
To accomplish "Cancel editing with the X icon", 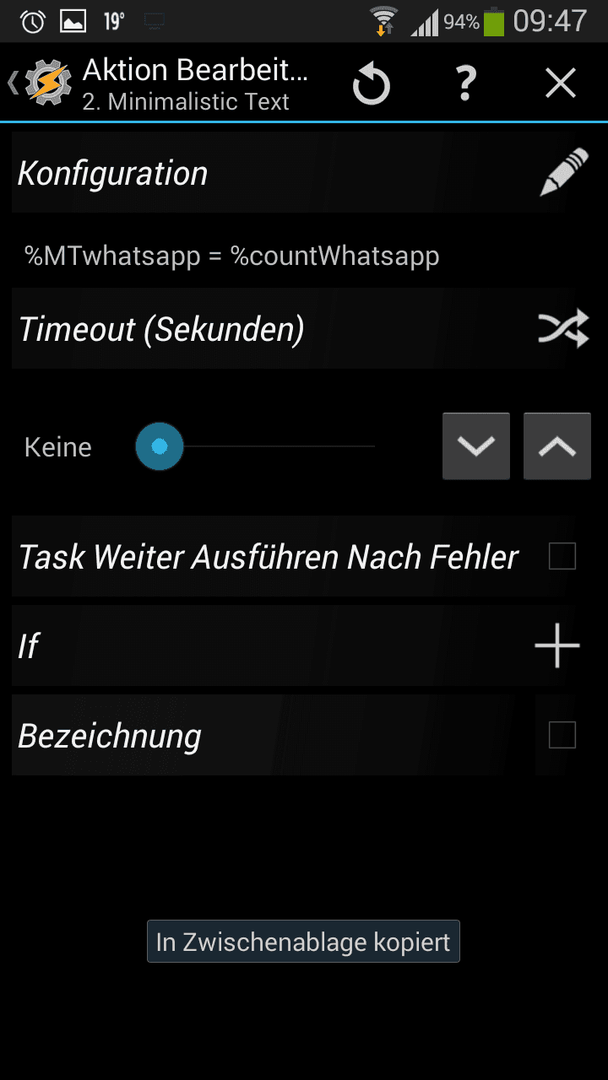I will pos(560,83).
